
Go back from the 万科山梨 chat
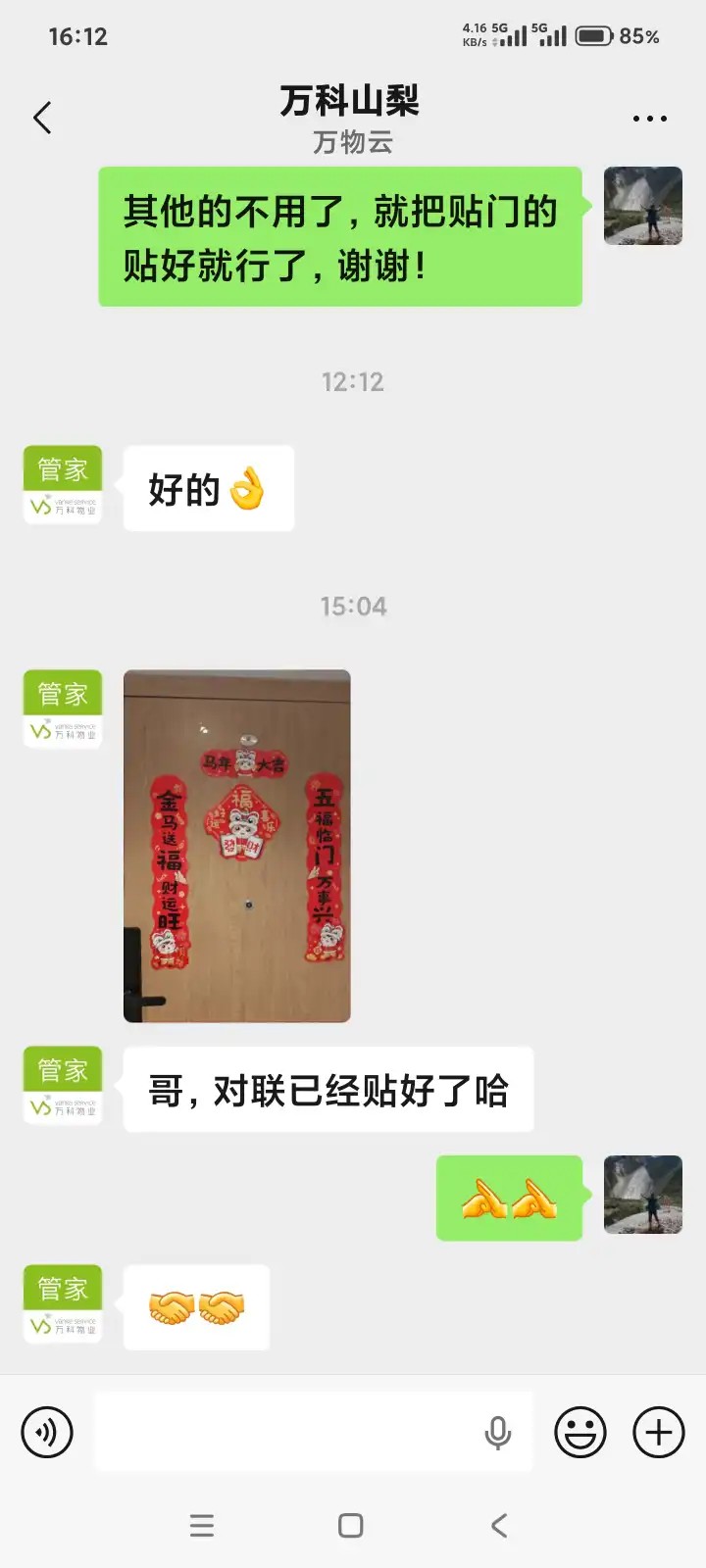[42, 118]
